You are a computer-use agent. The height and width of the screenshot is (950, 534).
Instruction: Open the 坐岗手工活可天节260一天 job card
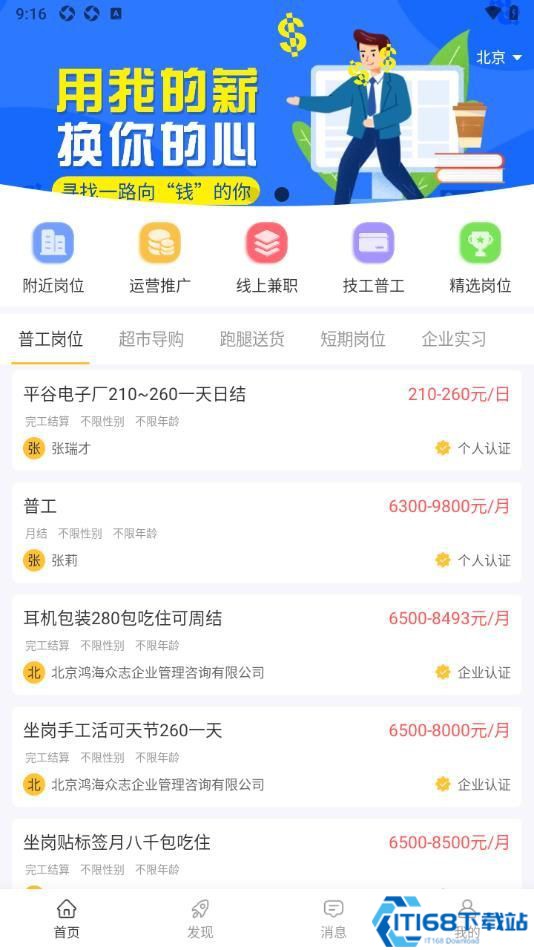point(267,757)
